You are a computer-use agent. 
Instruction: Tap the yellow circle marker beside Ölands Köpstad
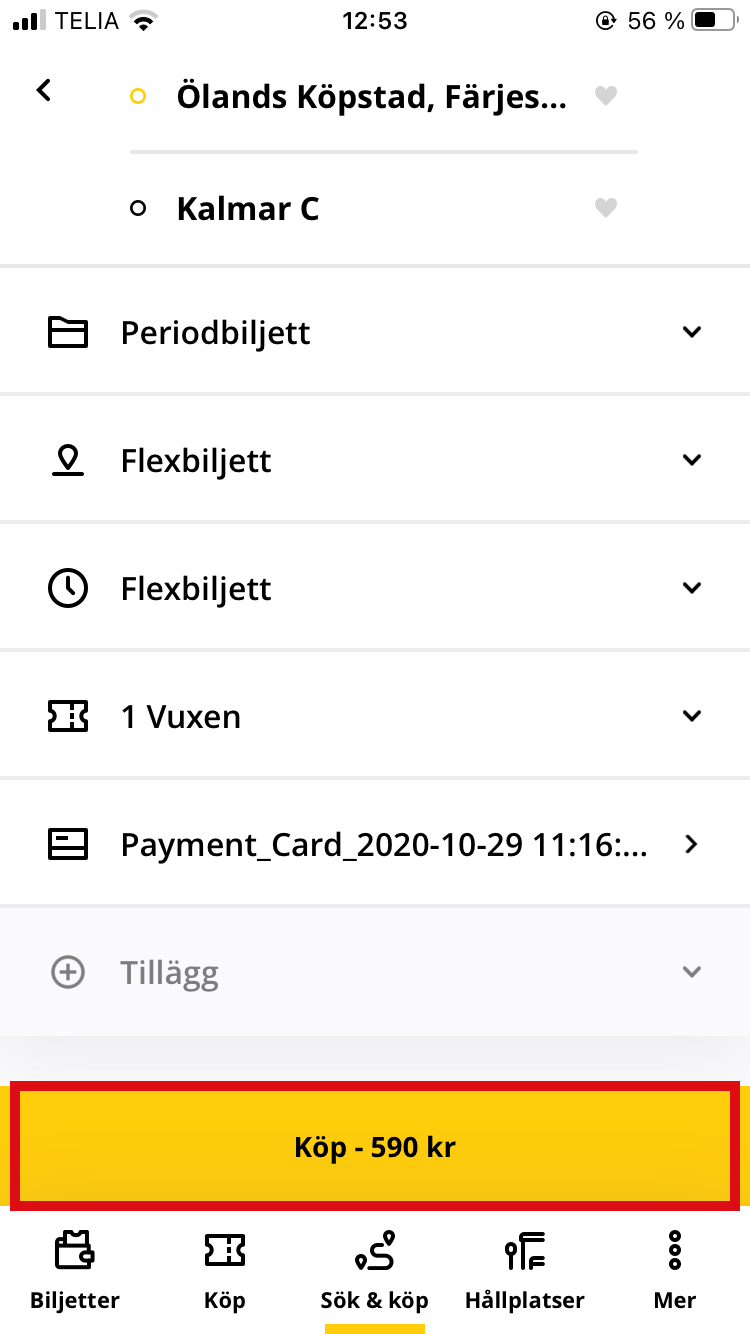point(140,96)
